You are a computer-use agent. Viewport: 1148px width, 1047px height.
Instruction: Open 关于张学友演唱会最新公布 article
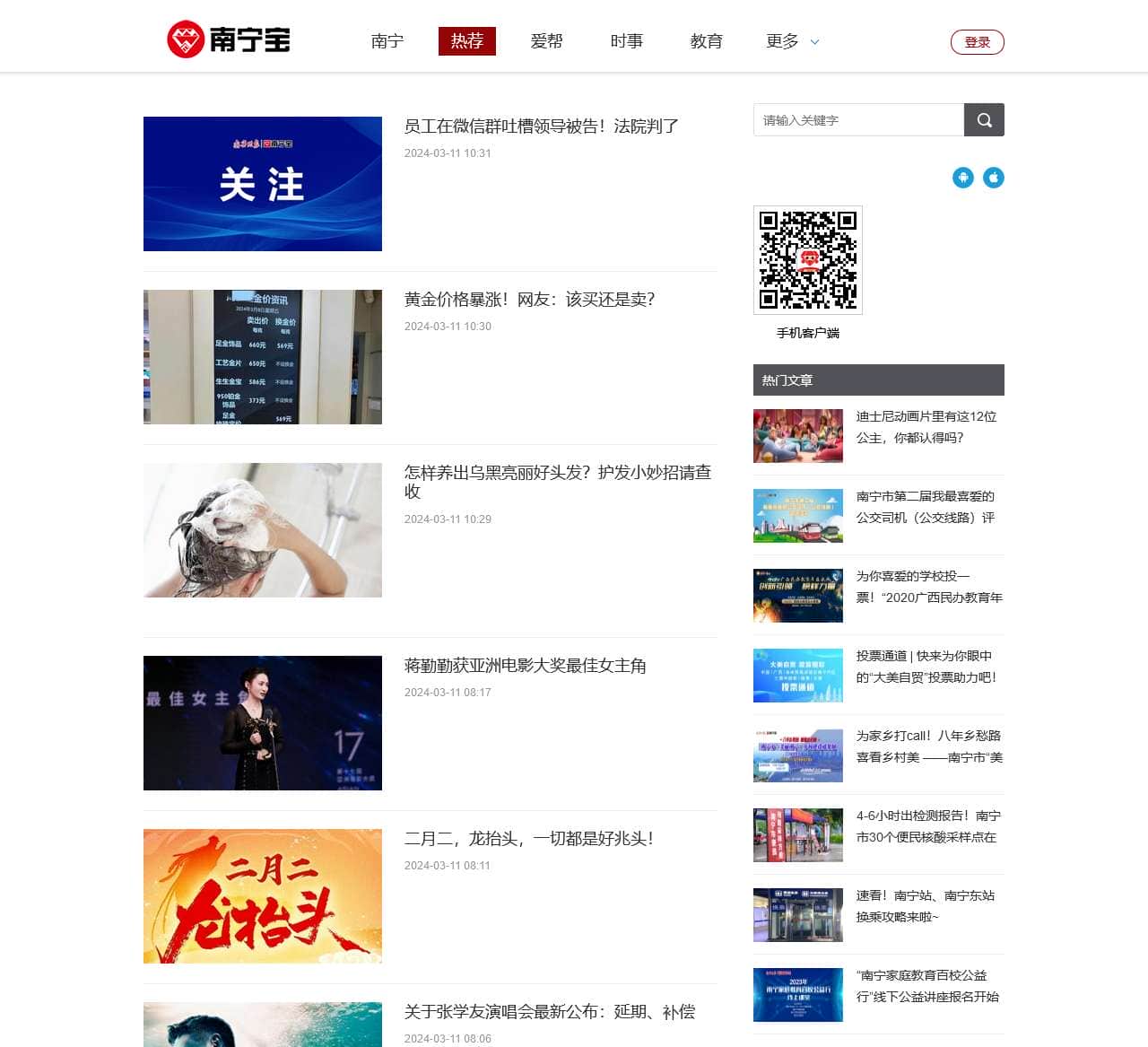point(549,1012)
